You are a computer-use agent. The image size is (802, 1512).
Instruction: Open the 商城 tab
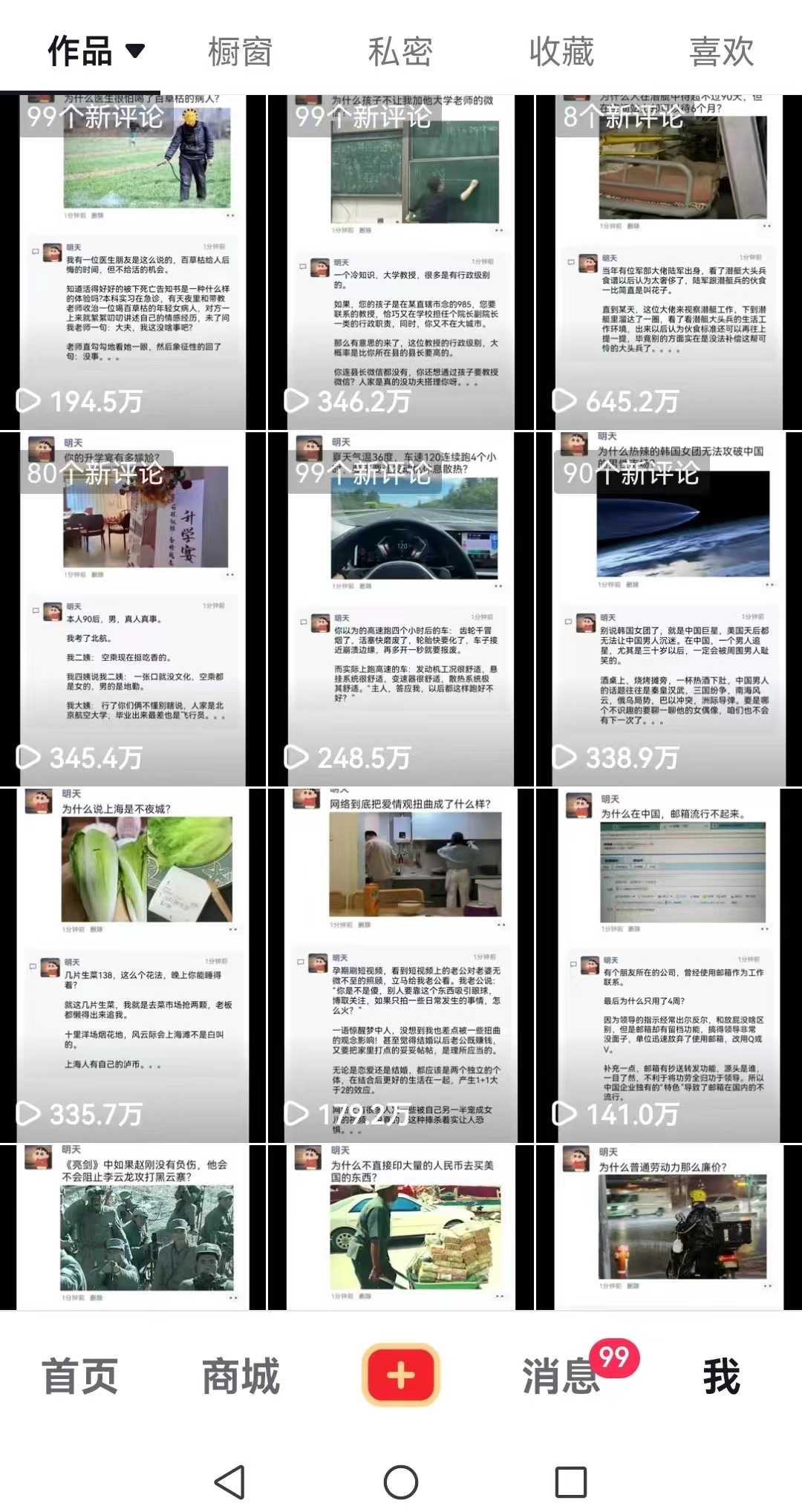pyautogui.click(x=240, y=1376)
